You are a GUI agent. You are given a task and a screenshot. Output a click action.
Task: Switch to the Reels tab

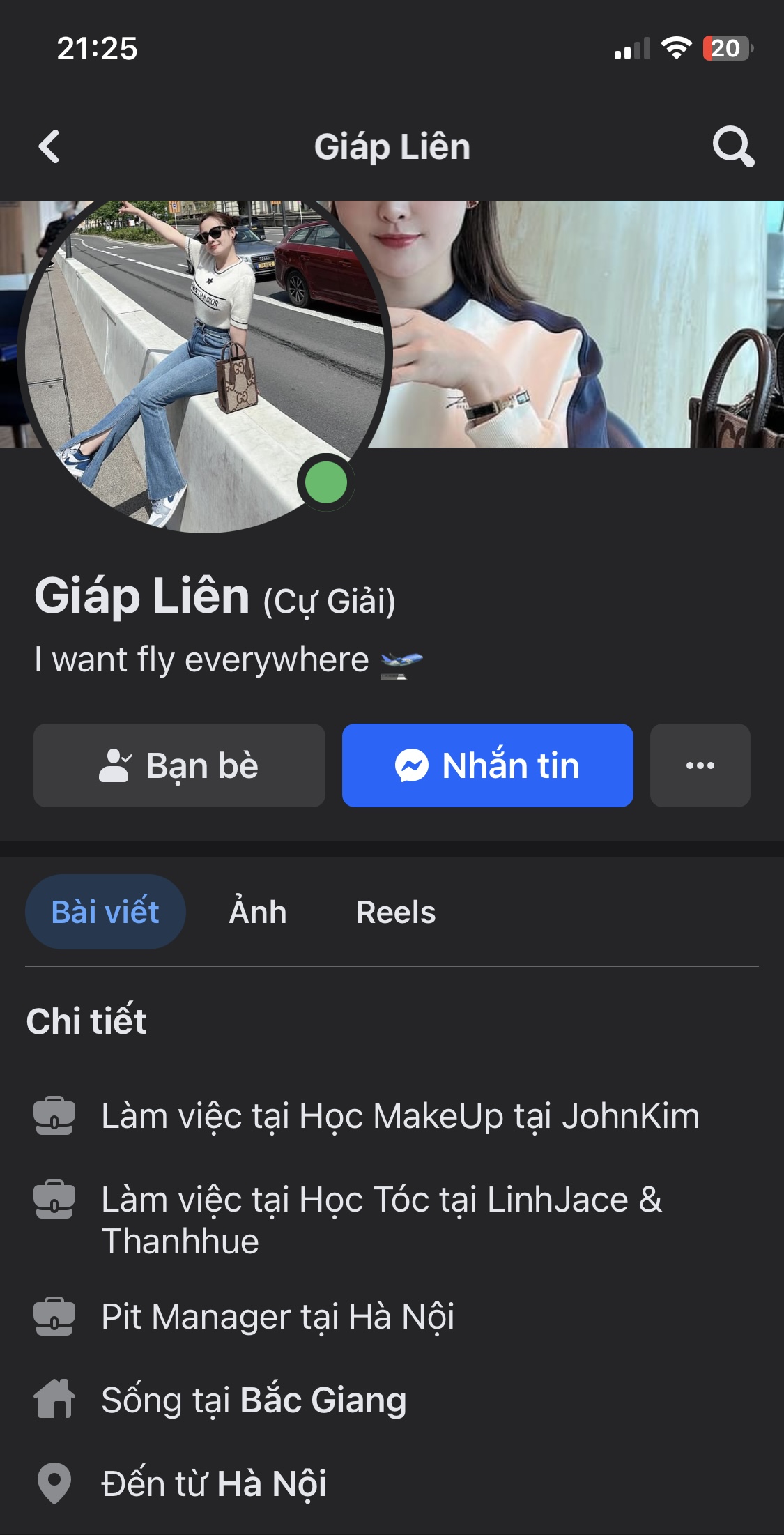pos(396,912)
